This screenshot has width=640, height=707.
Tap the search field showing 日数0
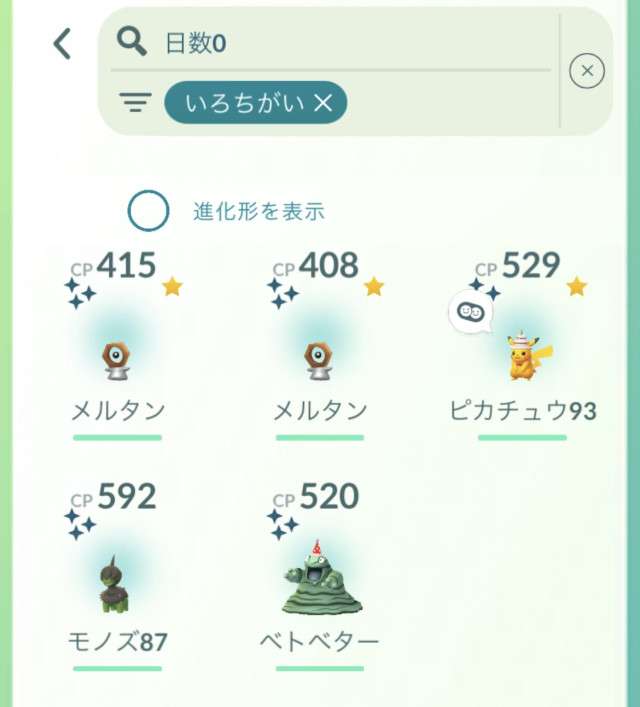point(340,42)
